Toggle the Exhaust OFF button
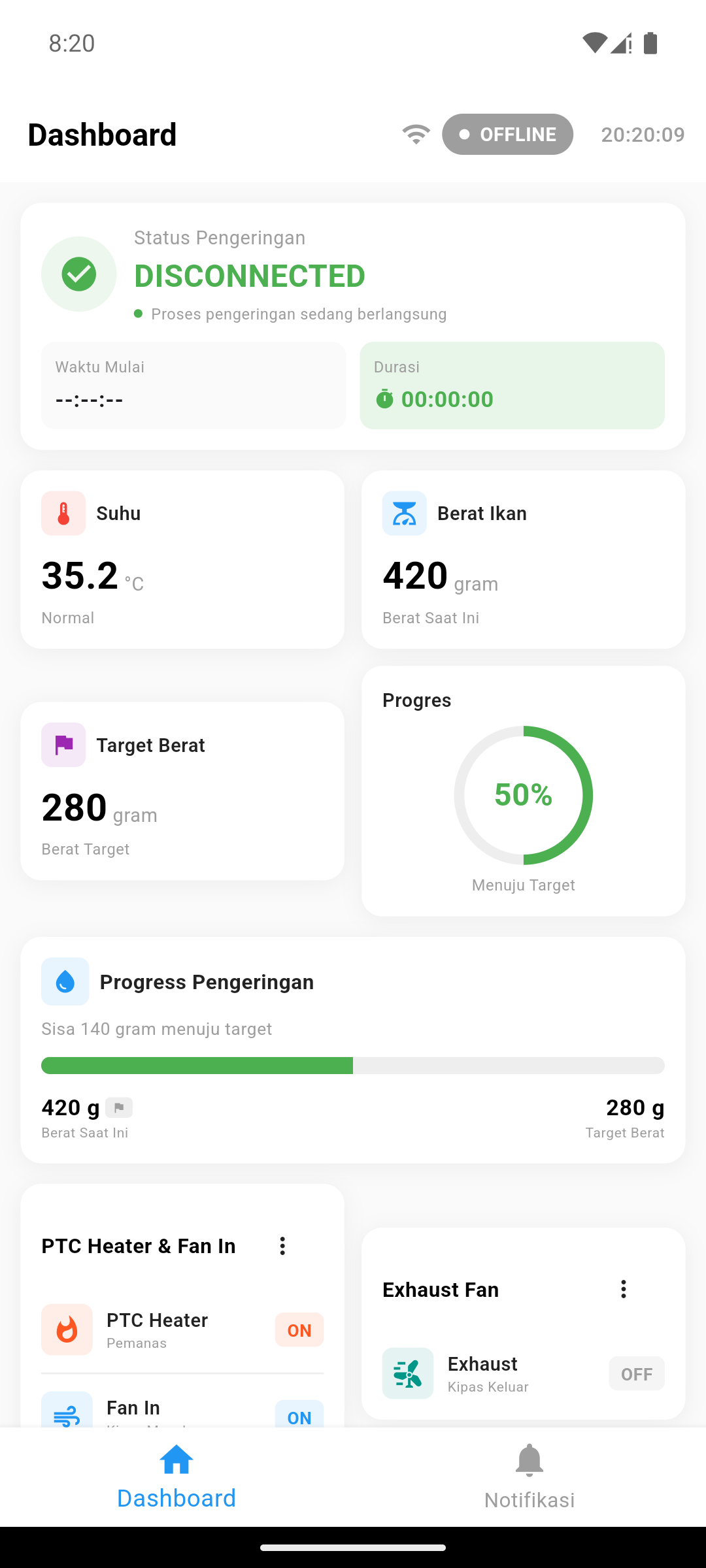The width and height of the screenshot is (706, 1568). 637,1373
